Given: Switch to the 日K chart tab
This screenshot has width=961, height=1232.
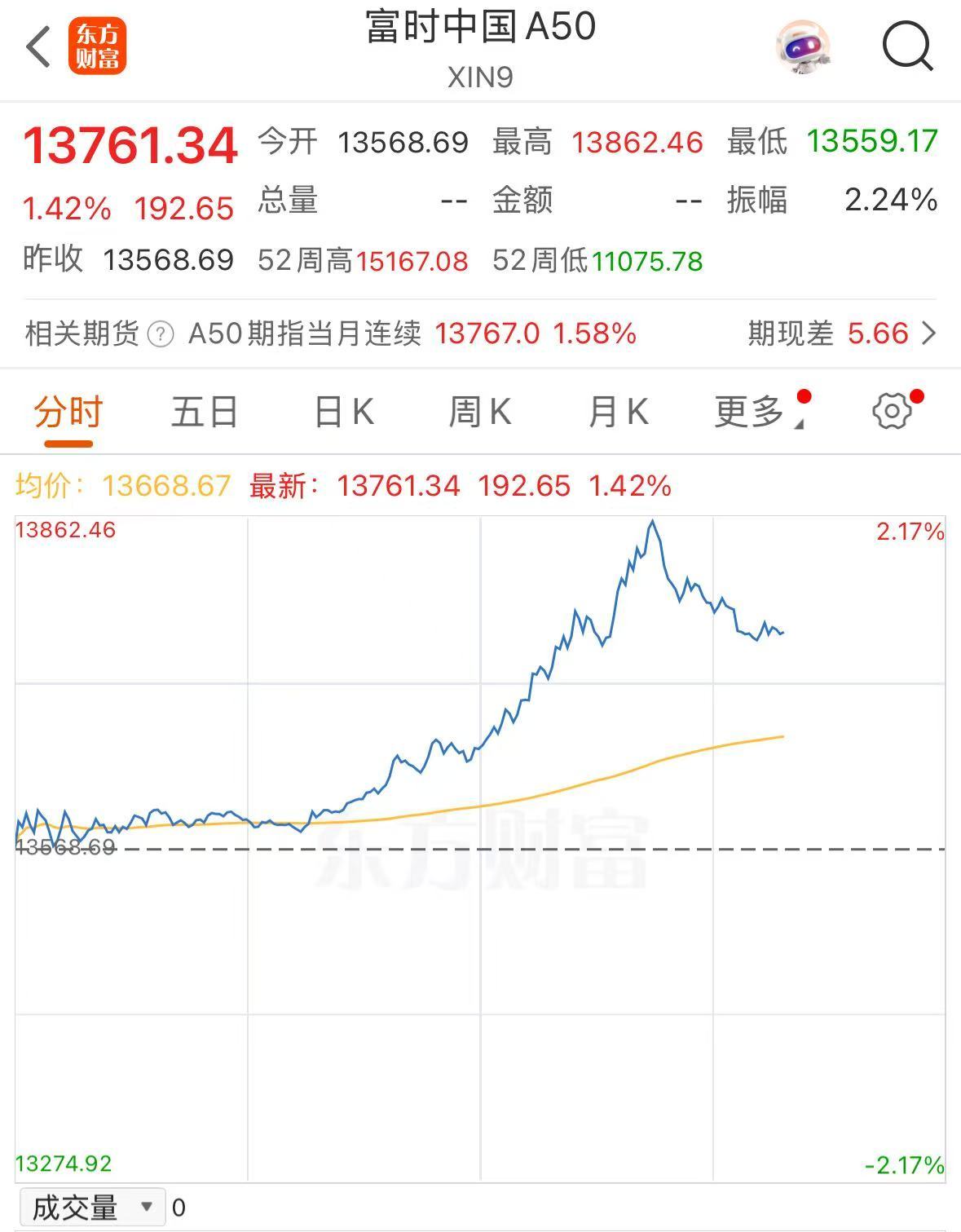Looking at the screenshot, I should point(344,412).
